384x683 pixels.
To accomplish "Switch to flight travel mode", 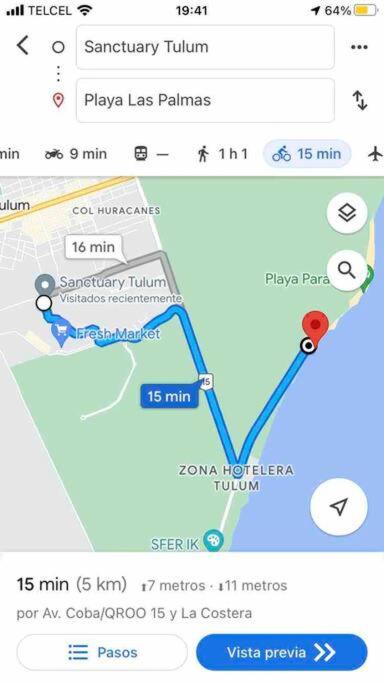I will (x=375, y=154).
